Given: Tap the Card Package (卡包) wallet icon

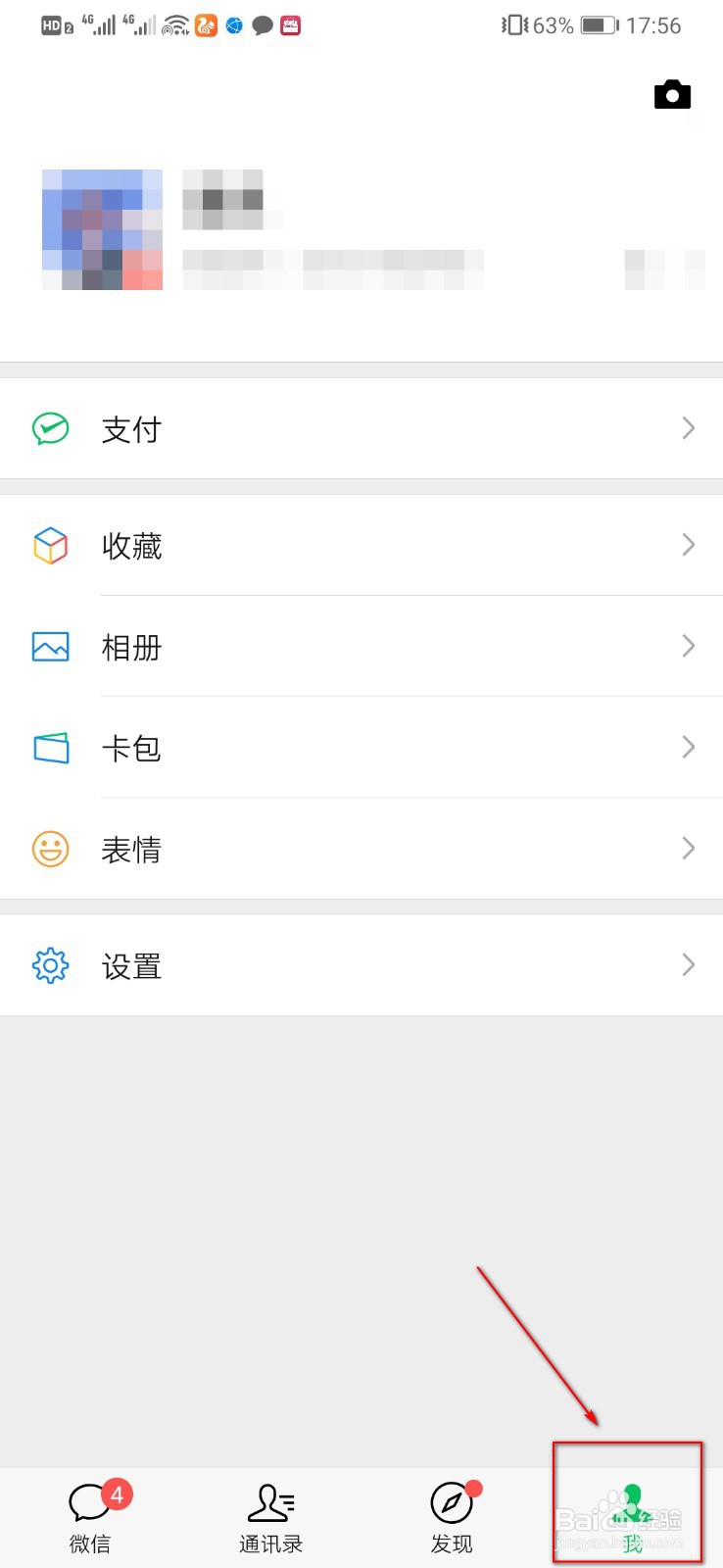Looking at the screenshot, I should click(x=50, y=748).
